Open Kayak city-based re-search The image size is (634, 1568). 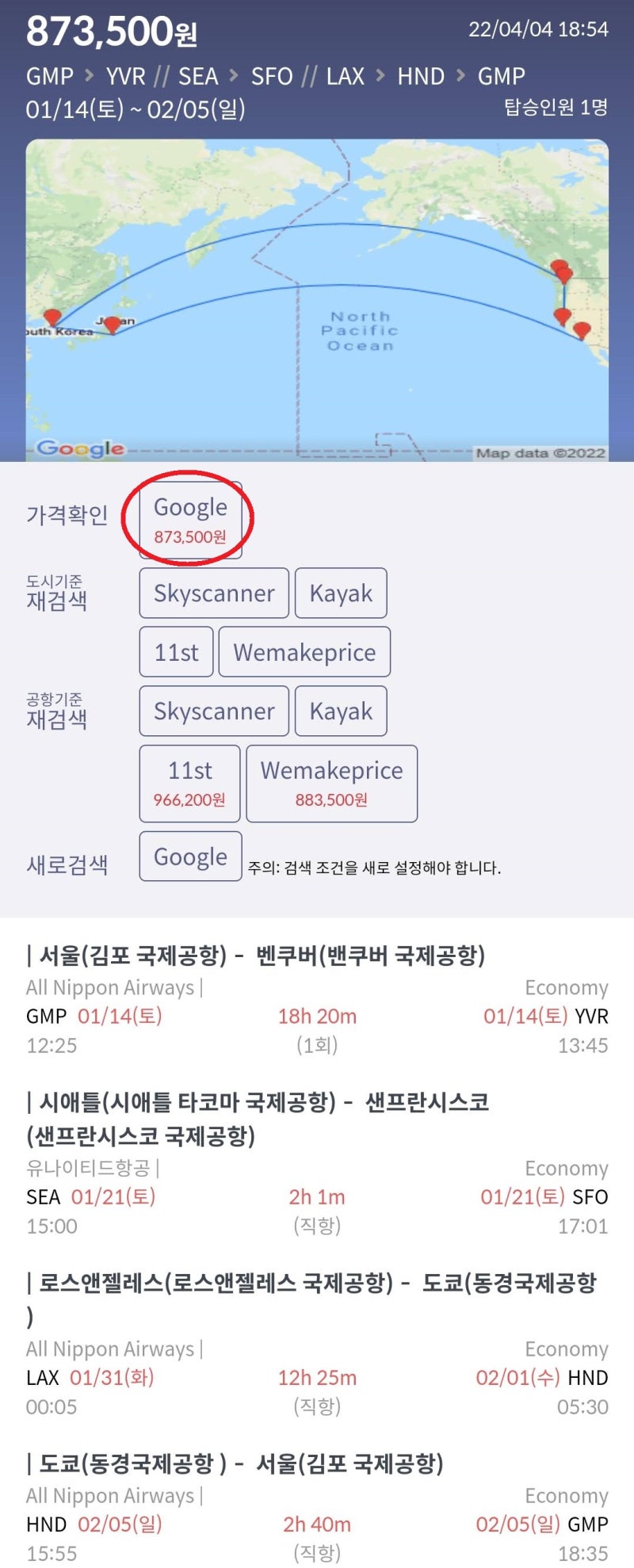[x=341, y=593]
